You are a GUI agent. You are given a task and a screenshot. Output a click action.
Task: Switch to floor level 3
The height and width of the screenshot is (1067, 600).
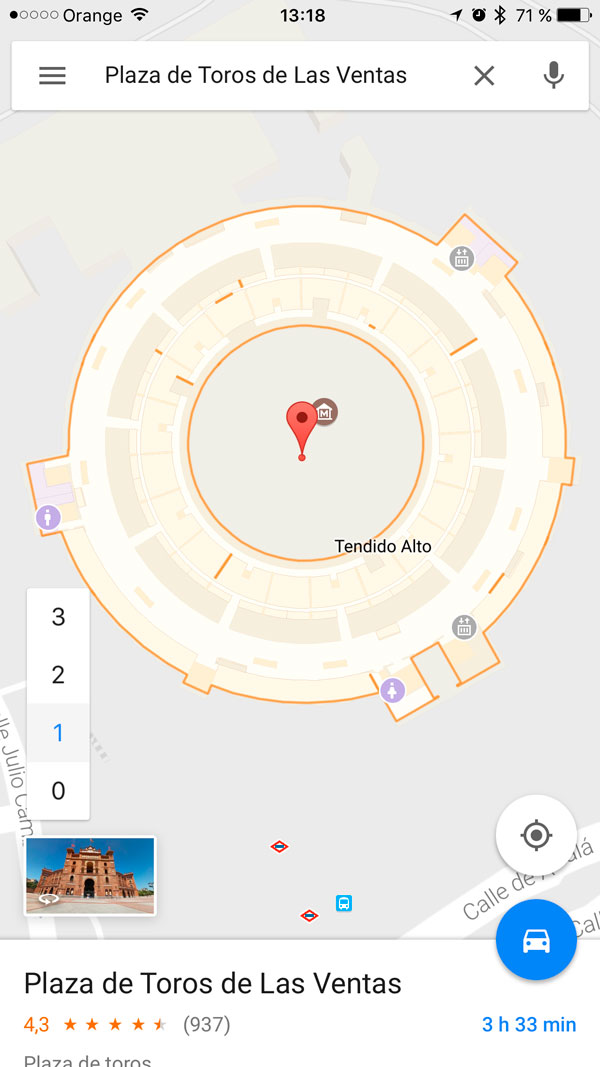58,618
